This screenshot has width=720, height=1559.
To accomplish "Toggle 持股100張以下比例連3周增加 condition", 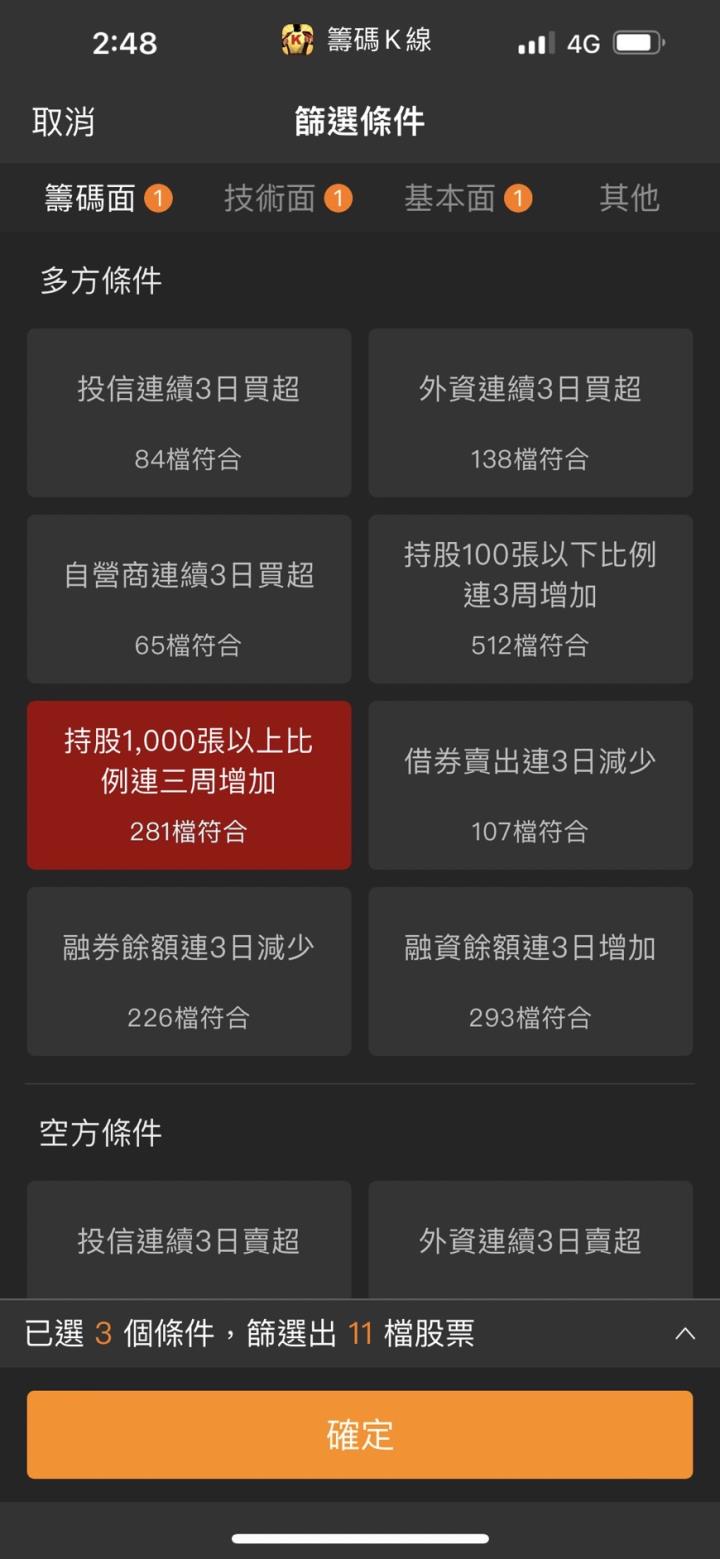I will tap(530, 598).
